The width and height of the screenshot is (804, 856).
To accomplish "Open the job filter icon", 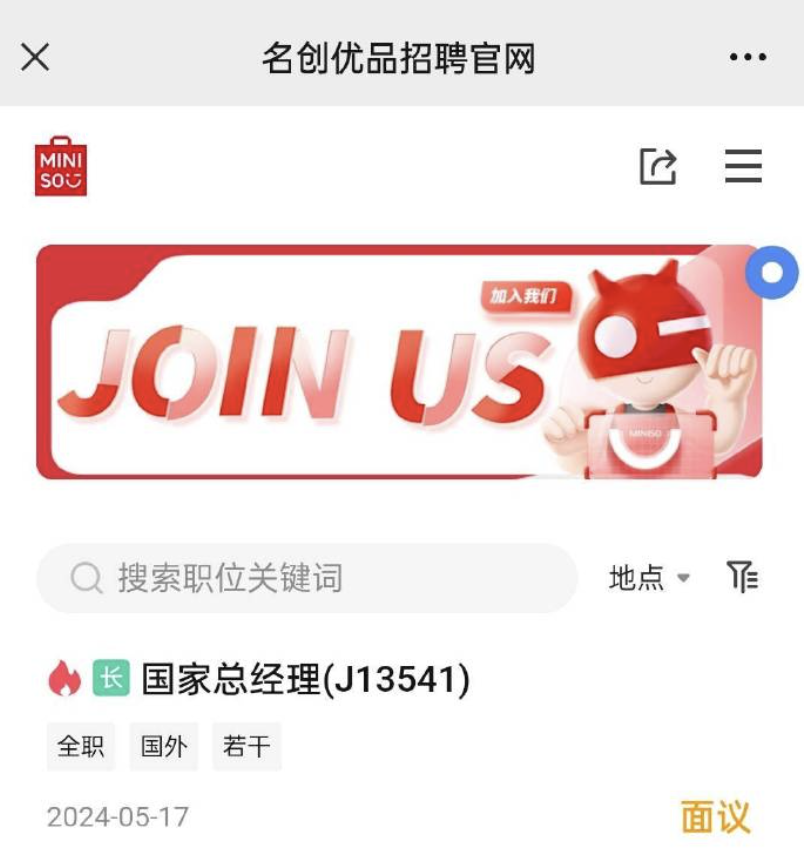I will click(742, 577).
